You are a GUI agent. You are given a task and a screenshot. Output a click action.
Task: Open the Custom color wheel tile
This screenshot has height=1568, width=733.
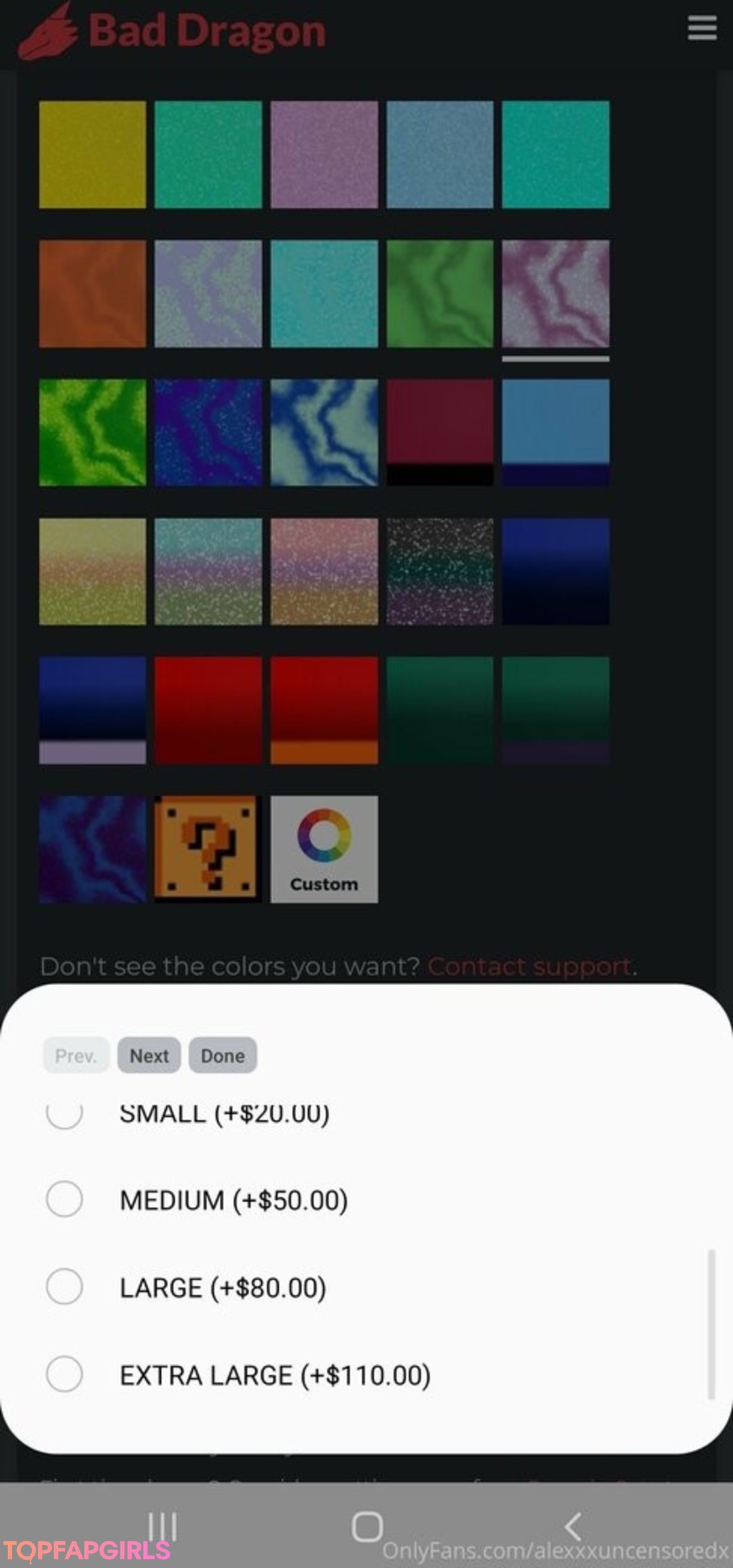coord(324,849)
